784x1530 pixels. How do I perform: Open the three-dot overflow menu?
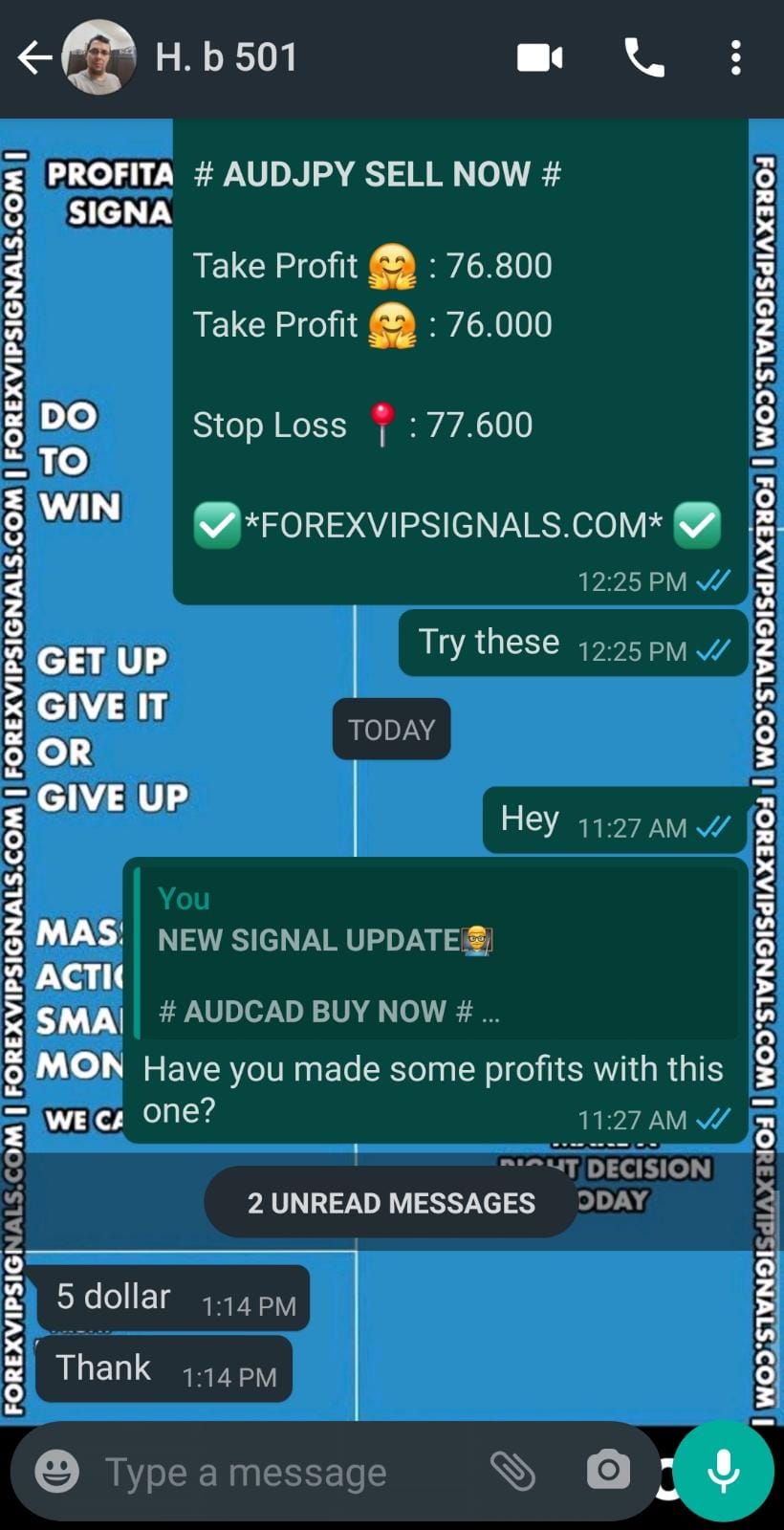coord(735,58)
